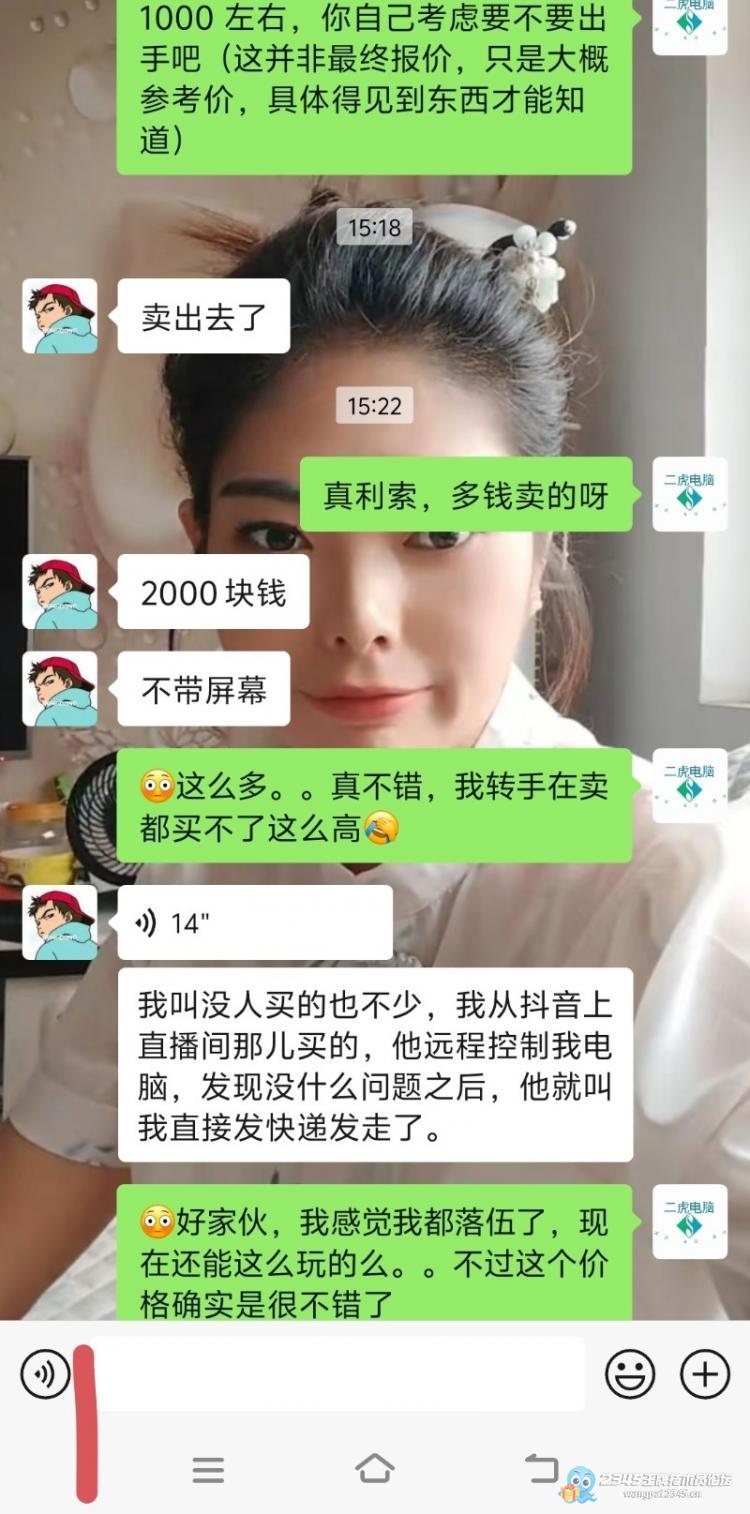Play the 14-second voice message
Screen dimensions: 750x1514
coord(255,922)
